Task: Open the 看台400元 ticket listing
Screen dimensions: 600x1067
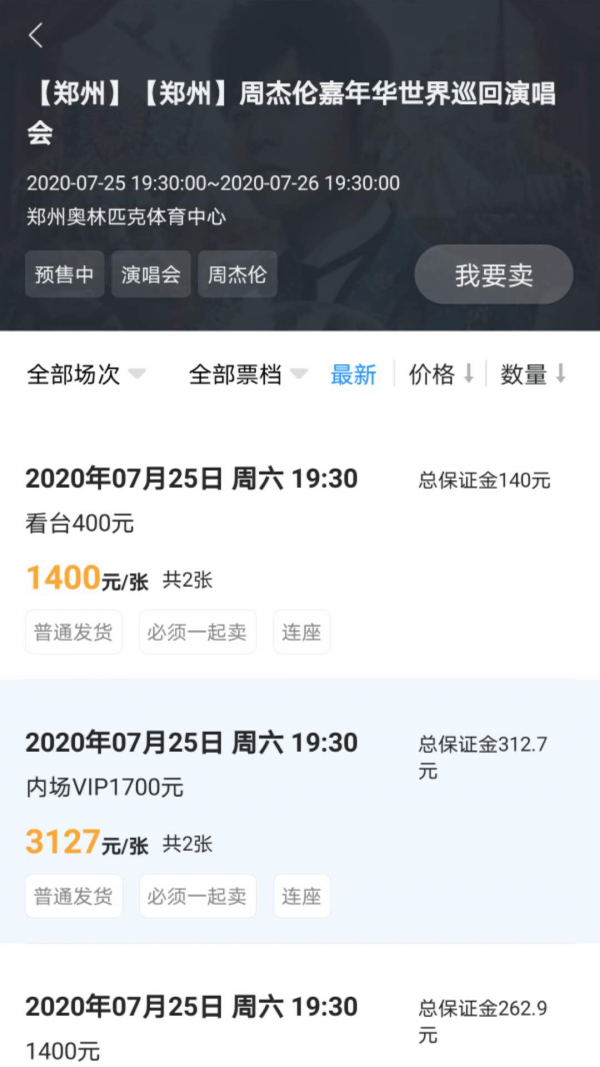Action: tap(300, 550)
